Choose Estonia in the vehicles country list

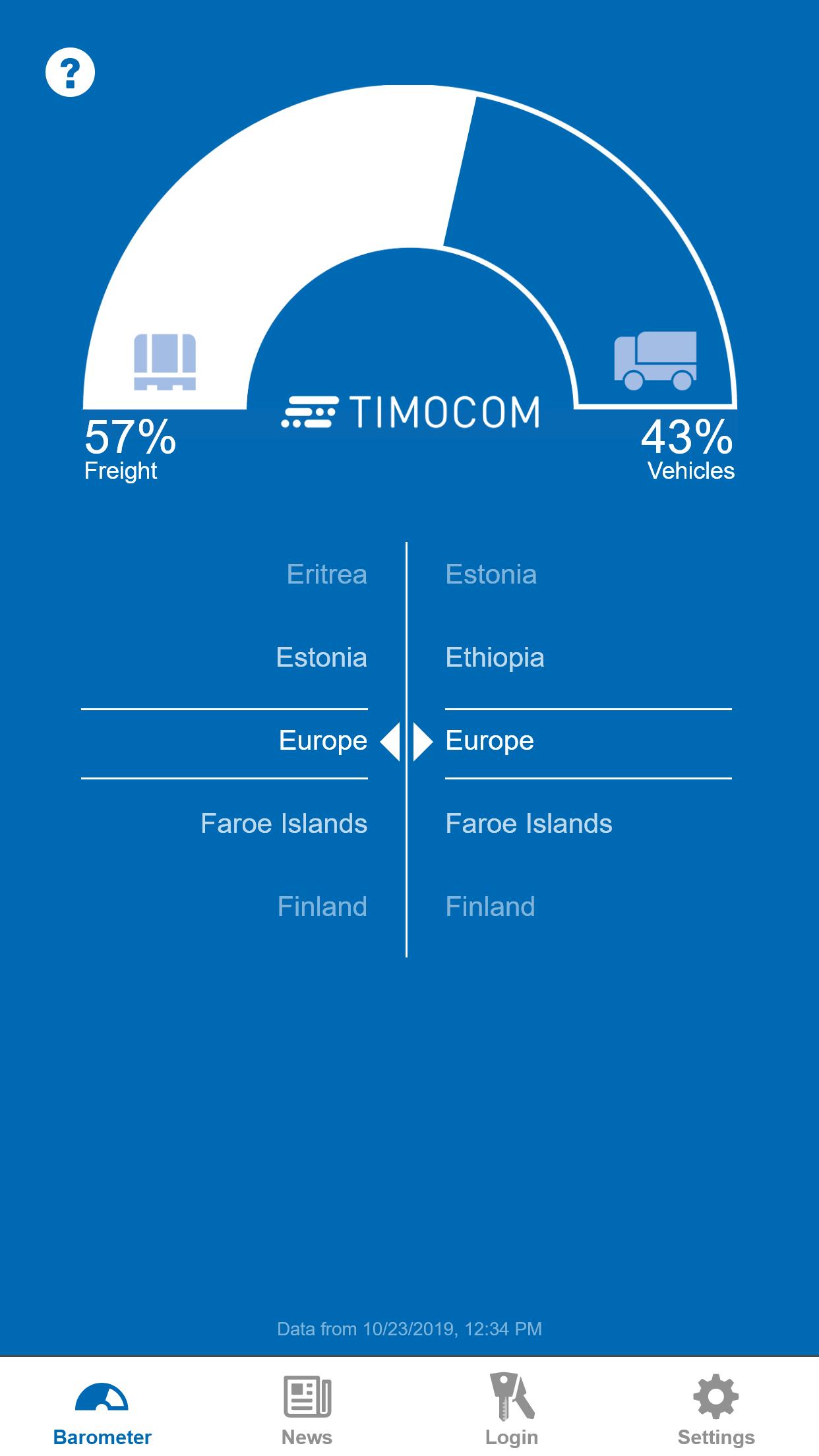[491, 574]
